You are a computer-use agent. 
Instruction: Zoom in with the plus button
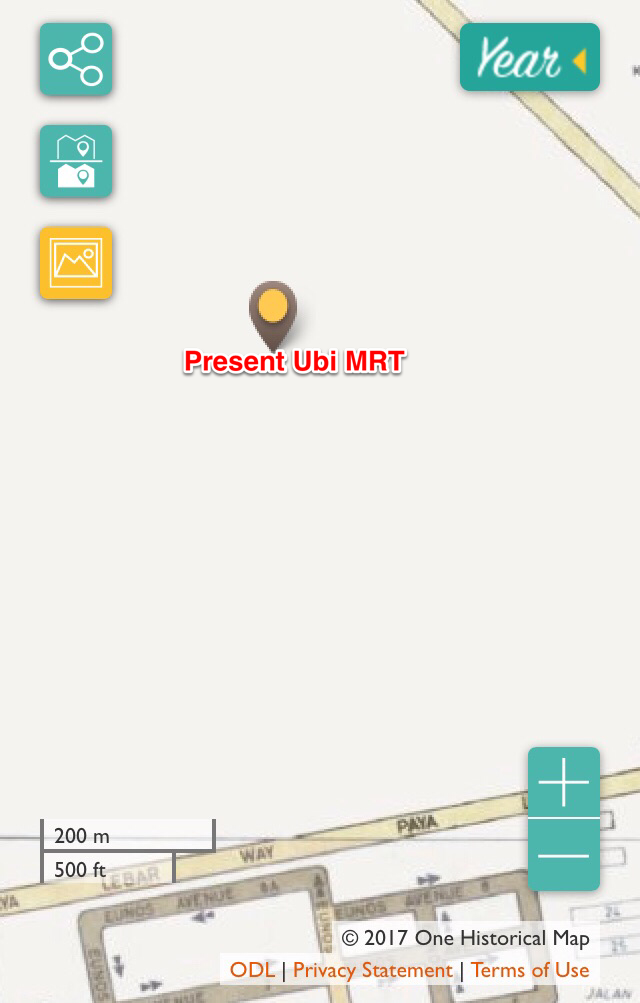point(564,782)
